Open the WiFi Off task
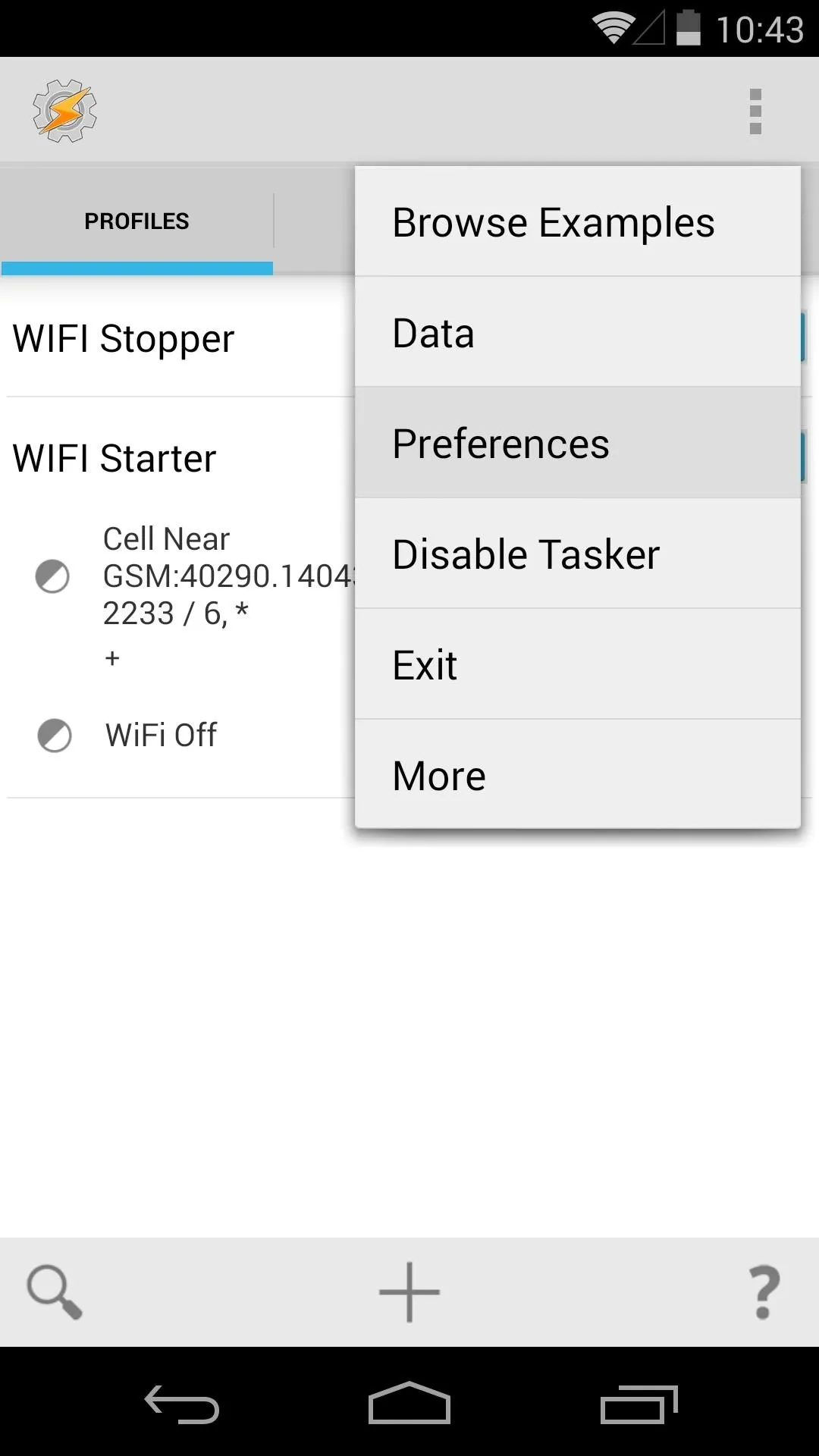 tap(161, 735)
